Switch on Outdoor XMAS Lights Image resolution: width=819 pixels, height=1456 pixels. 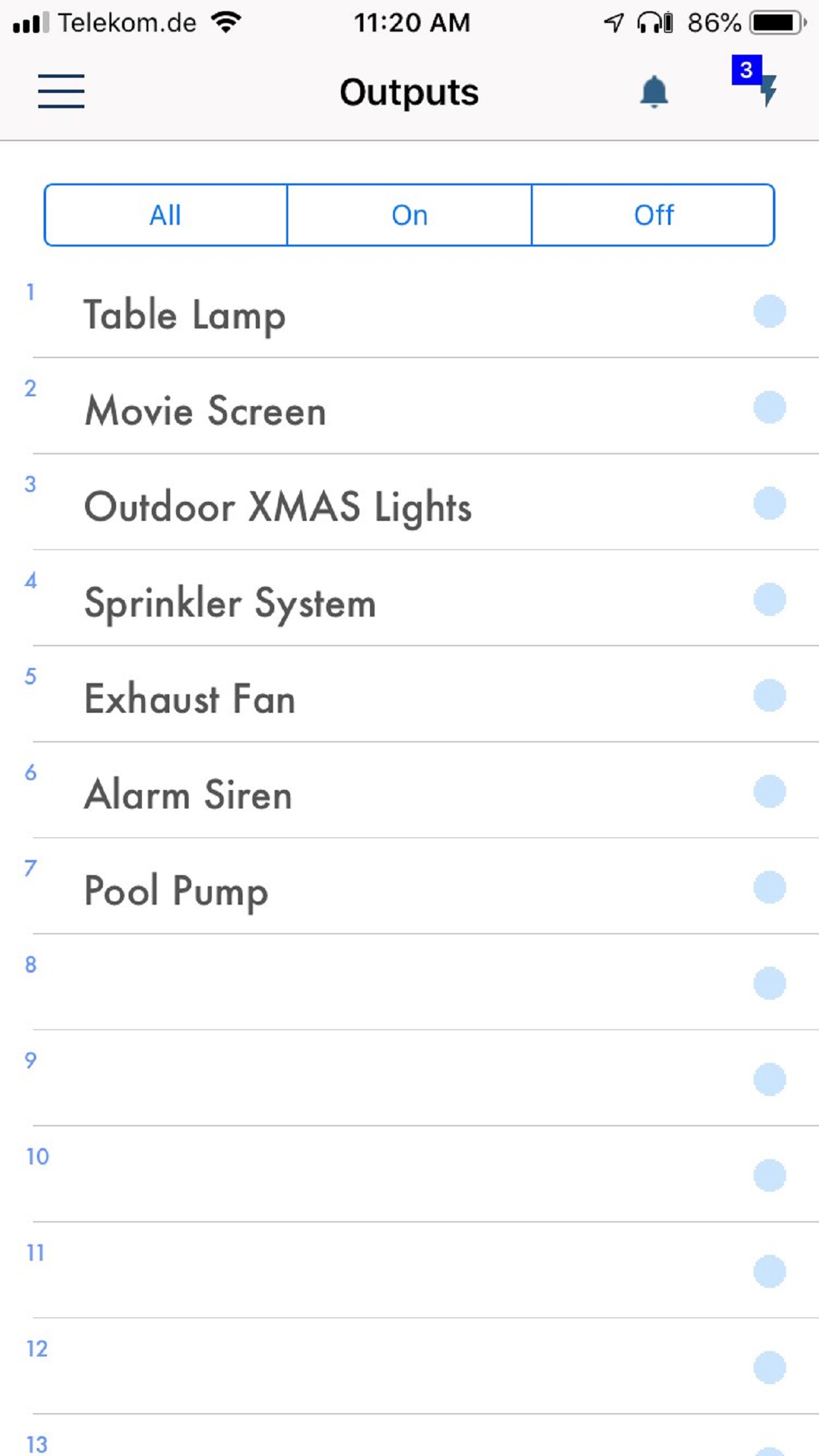[x=770, y=503]
